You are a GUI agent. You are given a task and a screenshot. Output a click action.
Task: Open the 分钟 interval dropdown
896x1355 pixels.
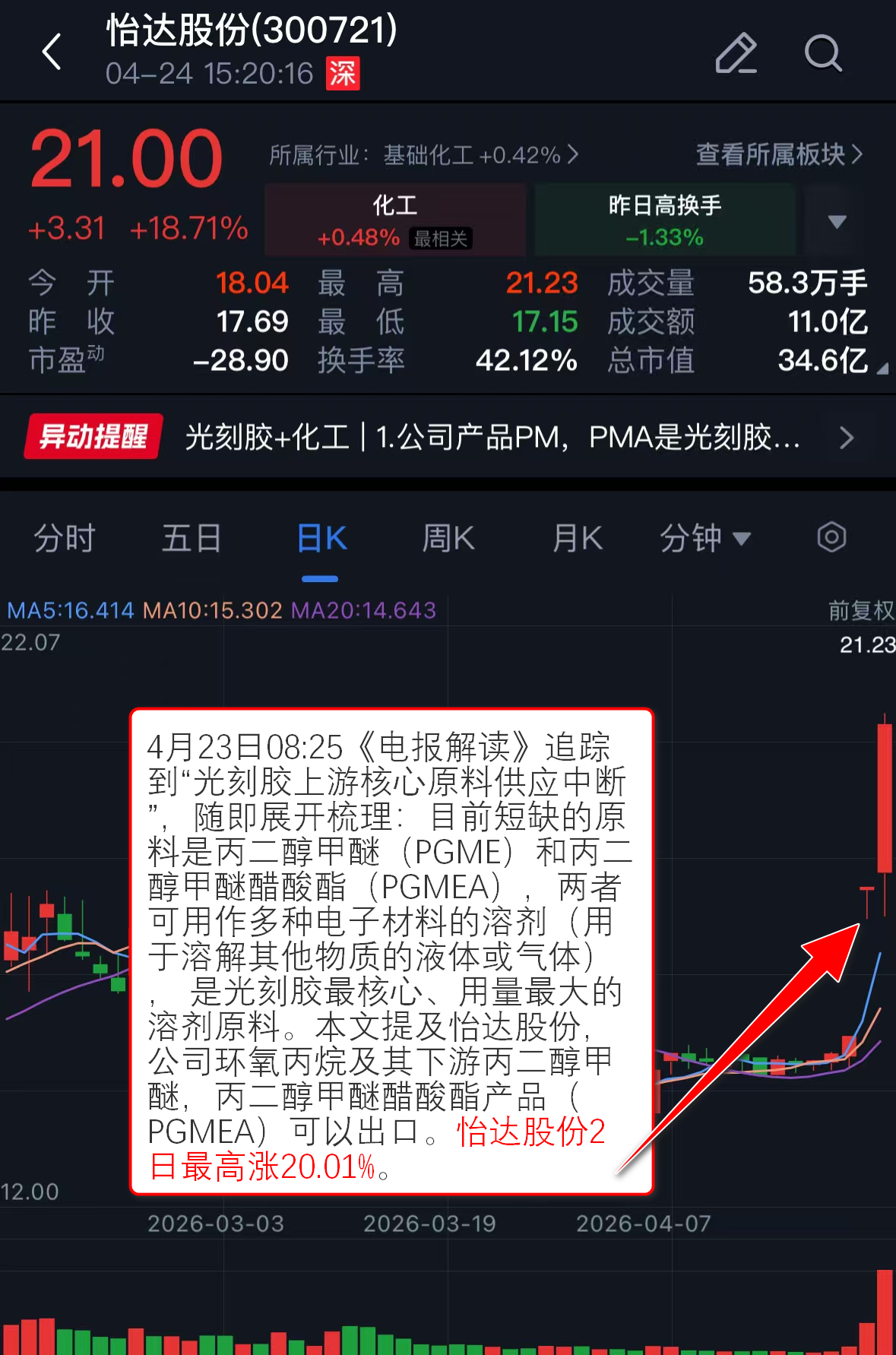[x=704, y=538]
